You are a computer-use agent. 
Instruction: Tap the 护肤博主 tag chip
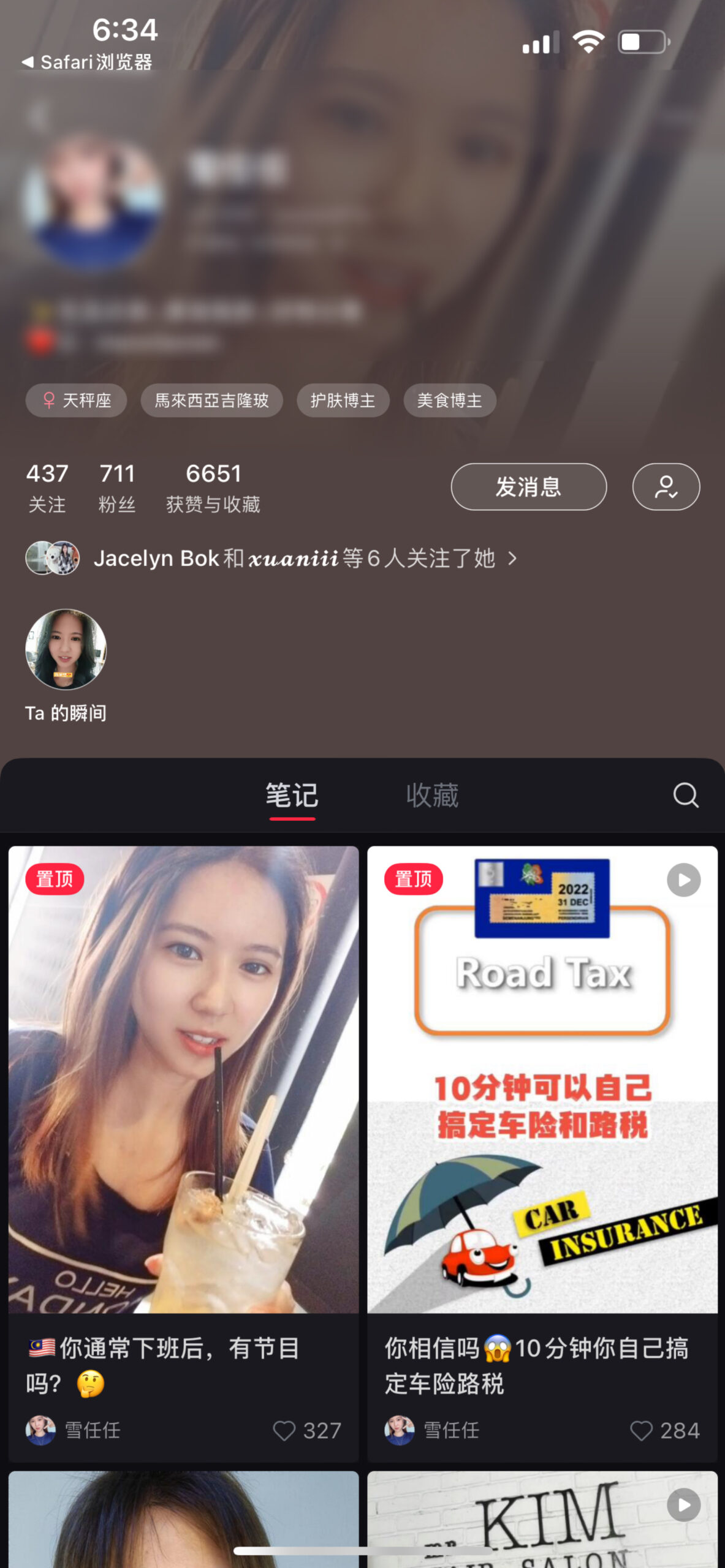click(x=343, y=401)
